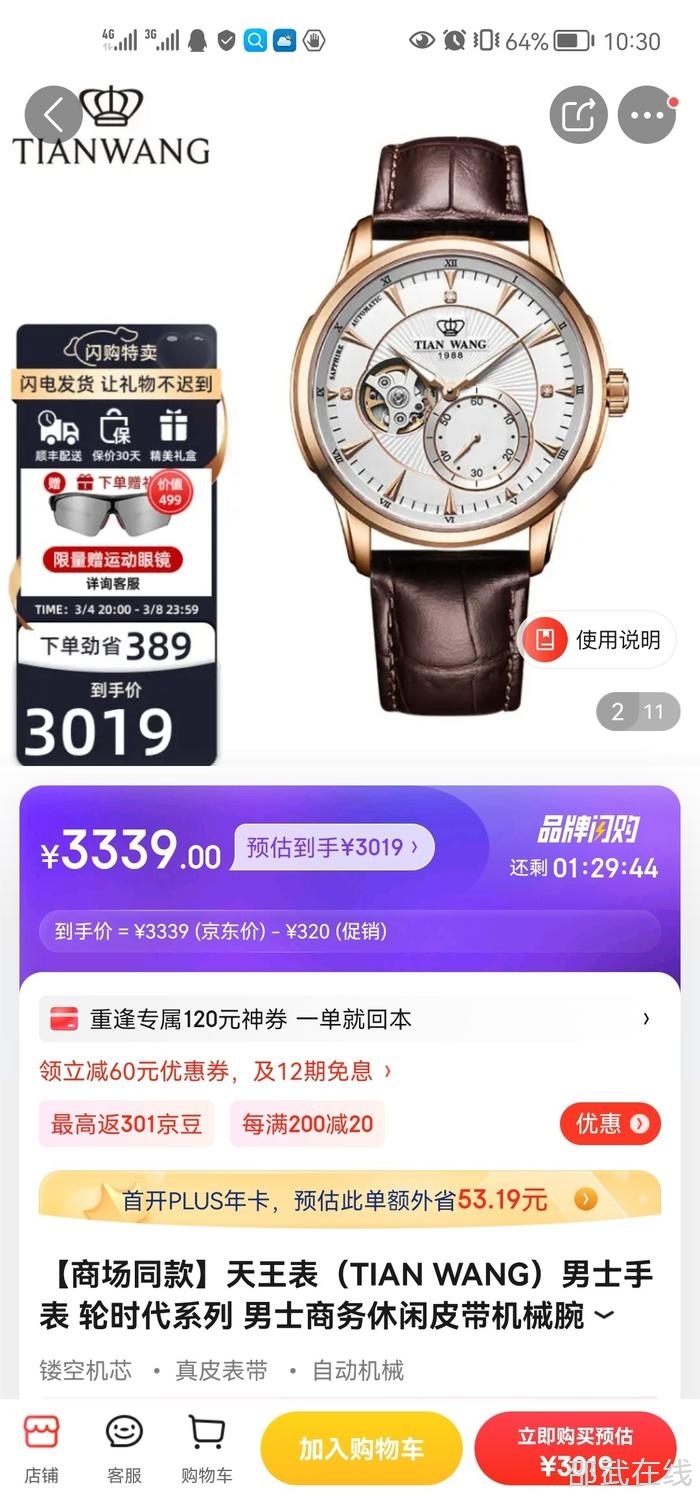Viewport: 700px width, 1497px height.
Task: Add the watch with 加入购物车
Action: coord(361,1448)
